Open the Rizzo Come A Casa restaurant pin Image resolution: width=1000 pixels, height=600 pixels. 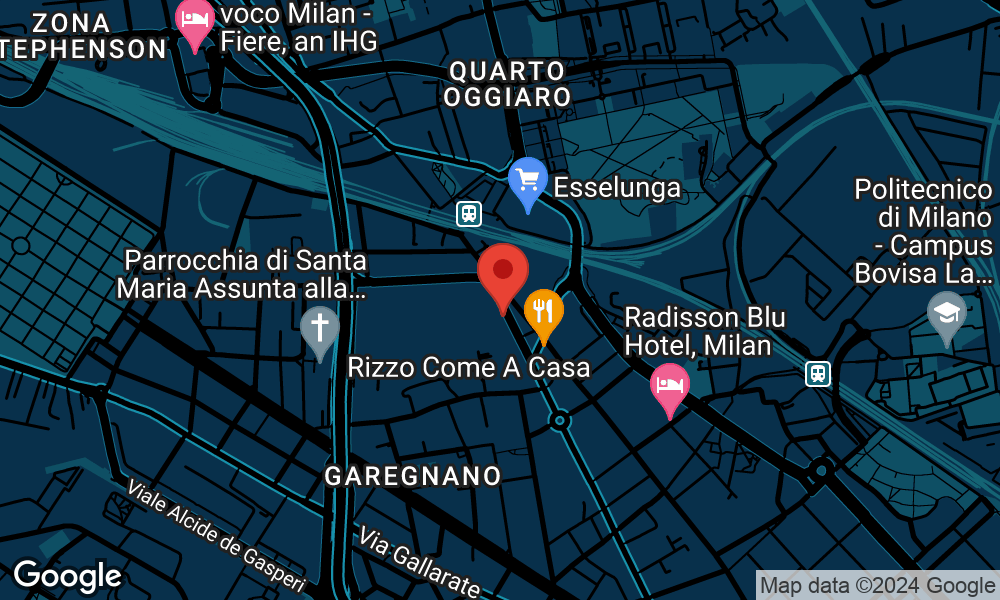(544, 312)
